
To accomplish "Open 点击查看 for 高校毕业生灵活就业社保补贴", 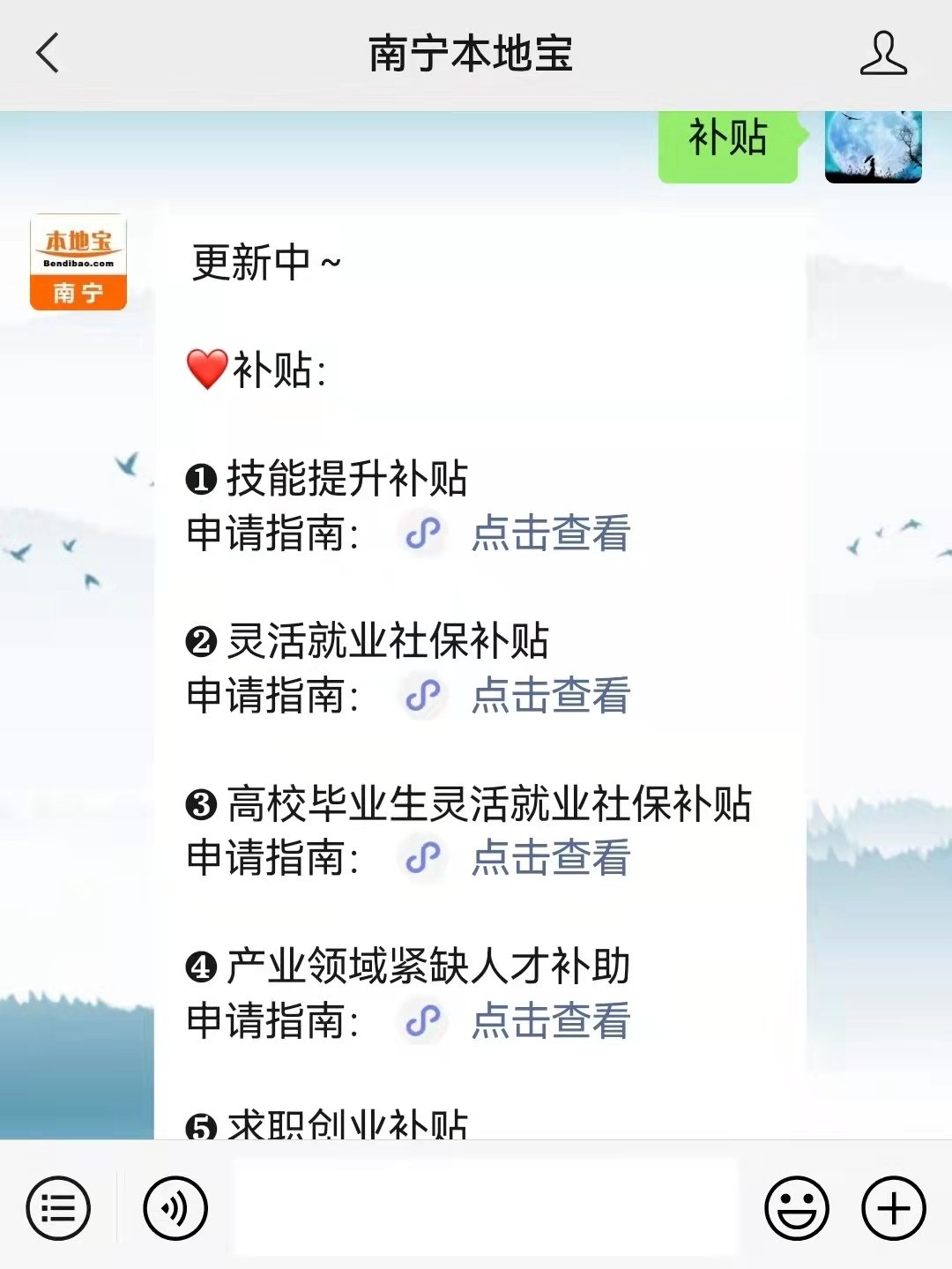I will coord(550,858).
